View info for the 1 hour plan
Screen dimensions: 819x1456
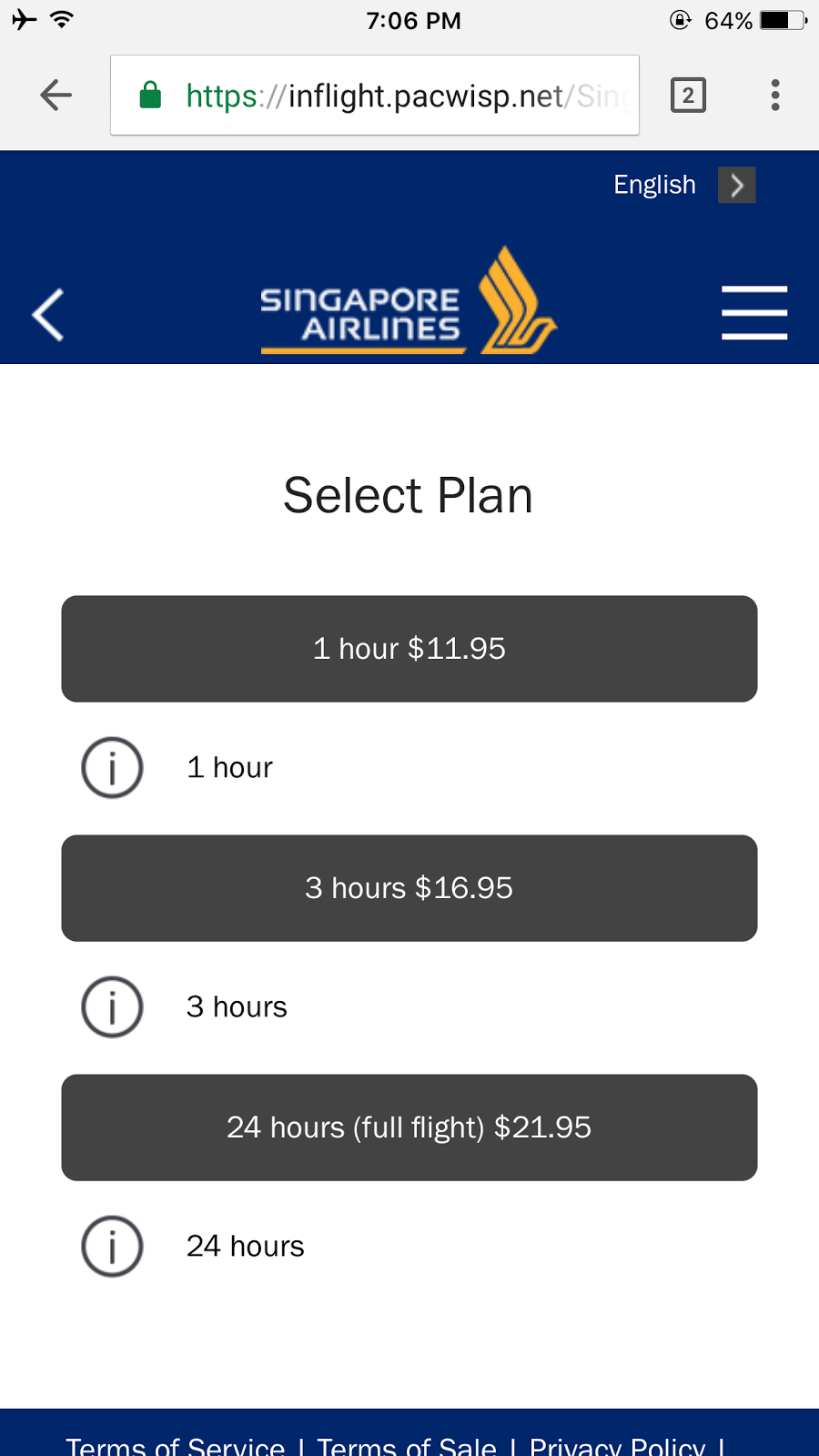(112, 767)
